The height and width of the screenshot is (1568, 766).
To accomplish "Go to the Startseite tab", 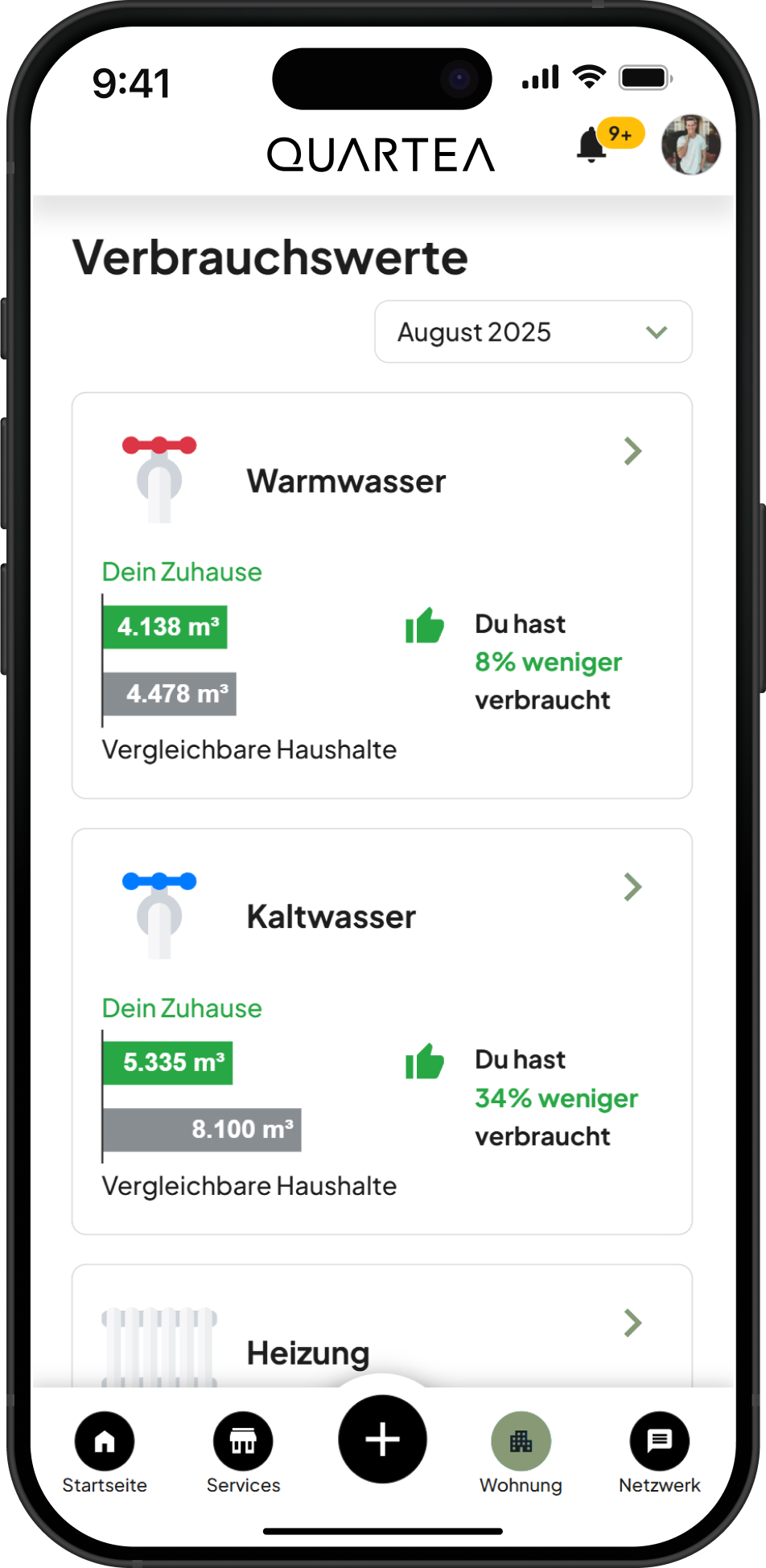I will click(105, 1451).
